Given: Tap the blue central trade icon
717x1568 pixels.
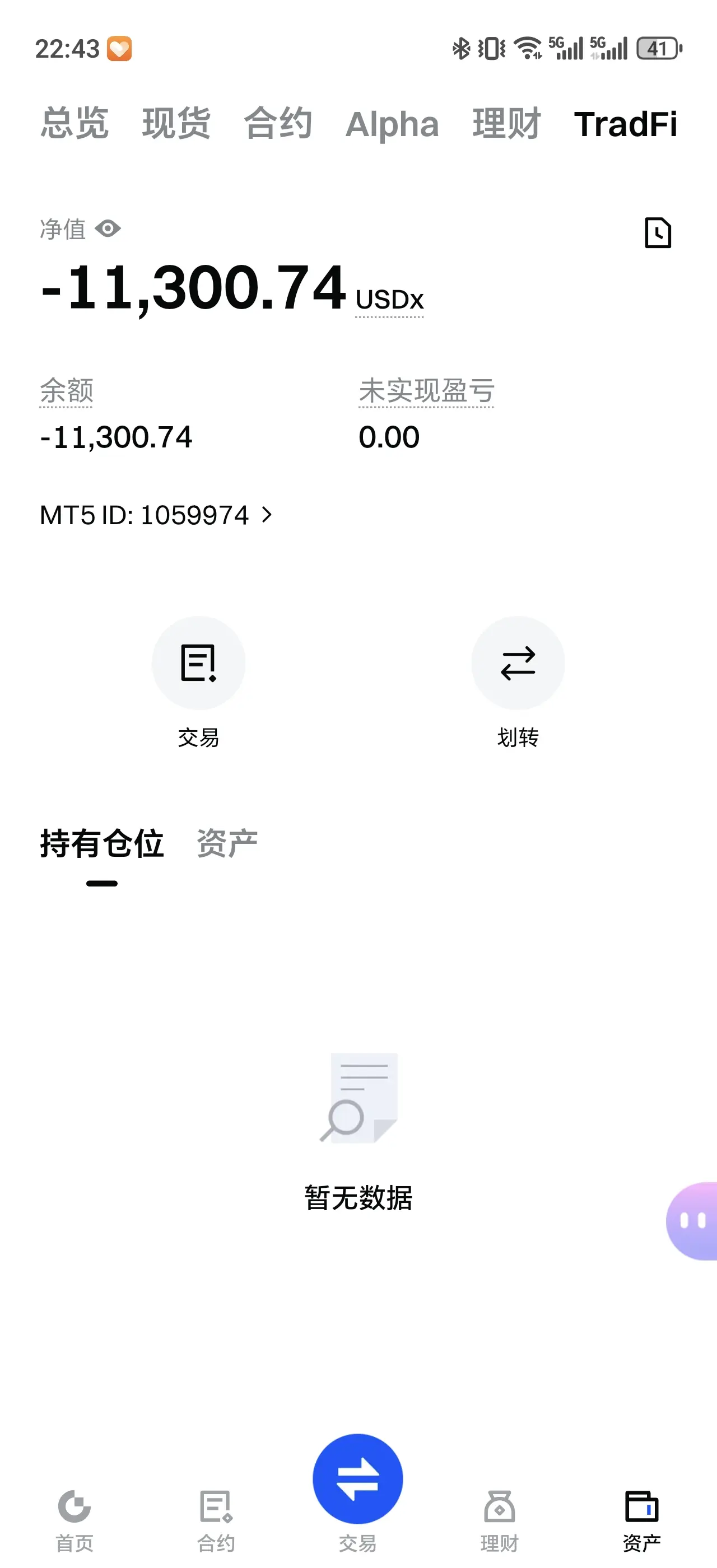Looking at the screenshot, I should click(x=358, y=1478).
